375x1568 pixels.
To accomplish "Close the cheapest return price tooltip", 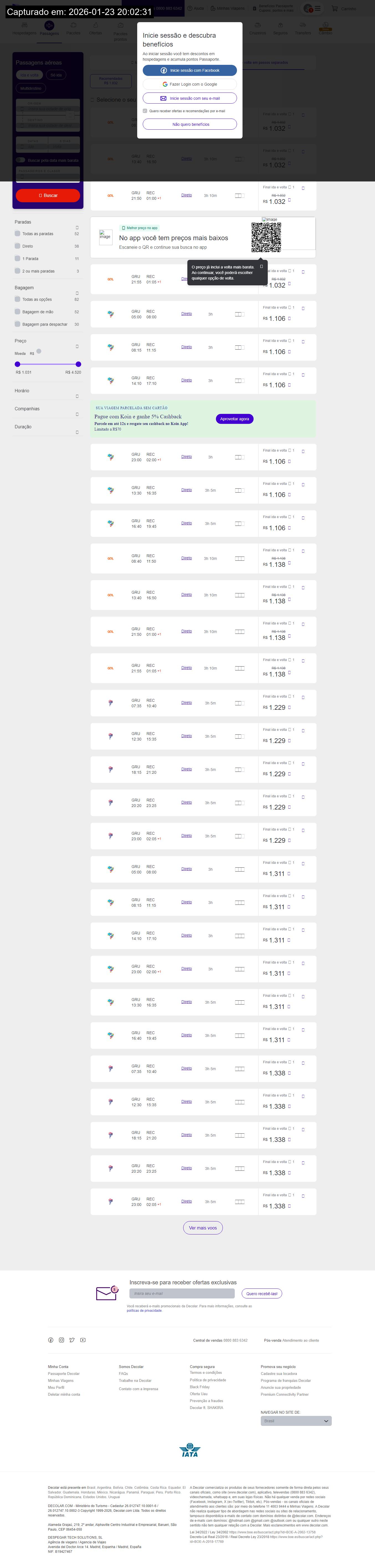I will pos(261,267).
